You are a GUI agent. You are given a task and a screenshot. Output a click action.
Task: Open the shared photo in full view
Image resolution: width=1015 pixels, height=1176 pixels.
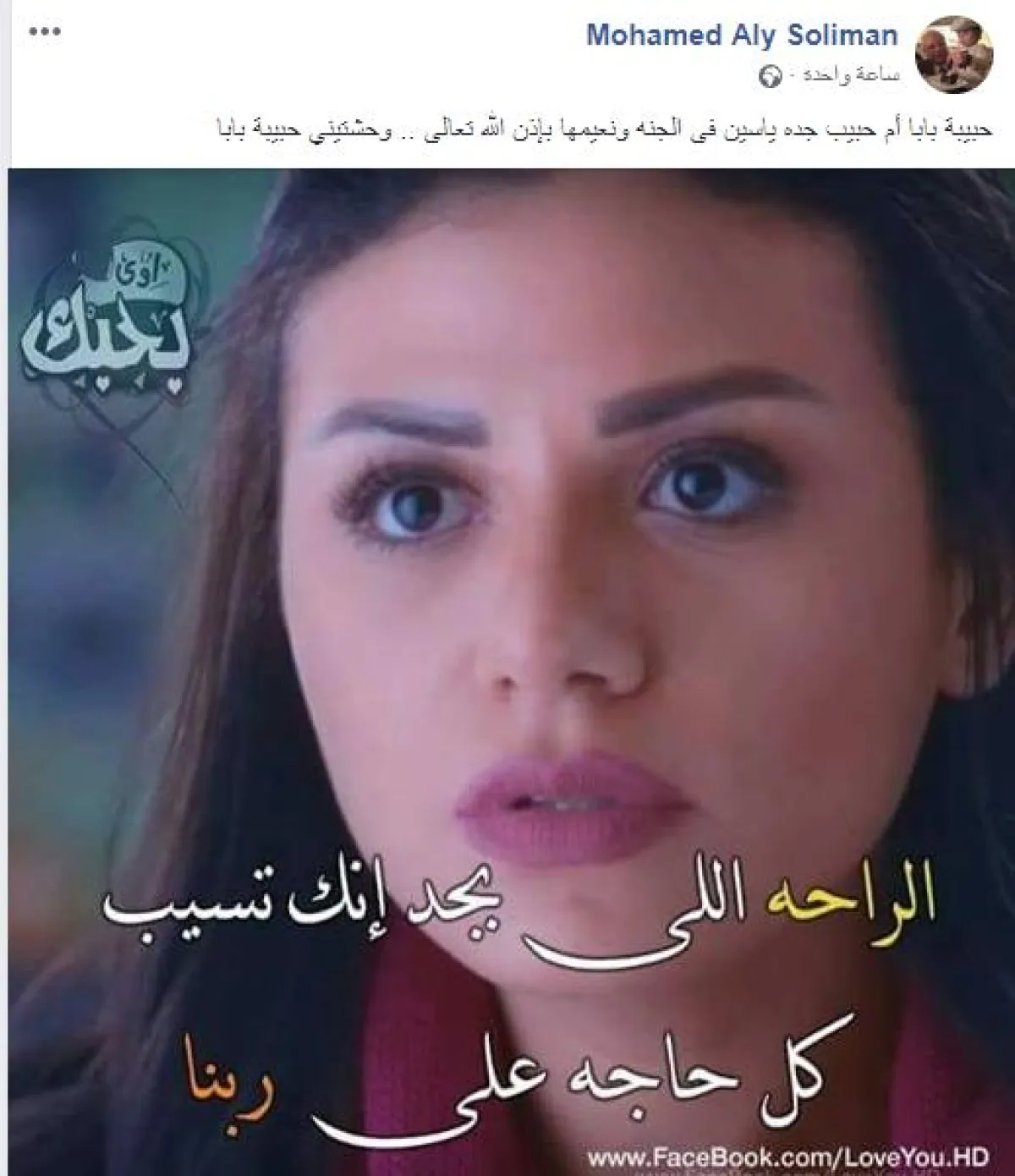[x=507, y=668]
